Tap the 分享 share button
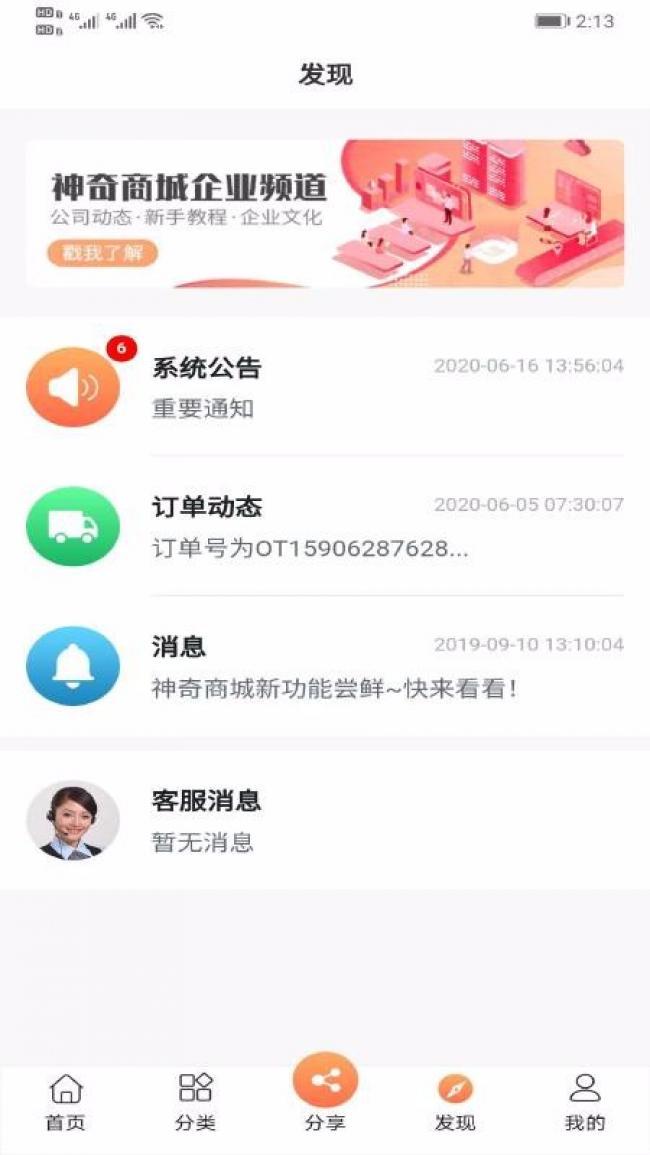Screen dimensions: 650x1155 325,1092
